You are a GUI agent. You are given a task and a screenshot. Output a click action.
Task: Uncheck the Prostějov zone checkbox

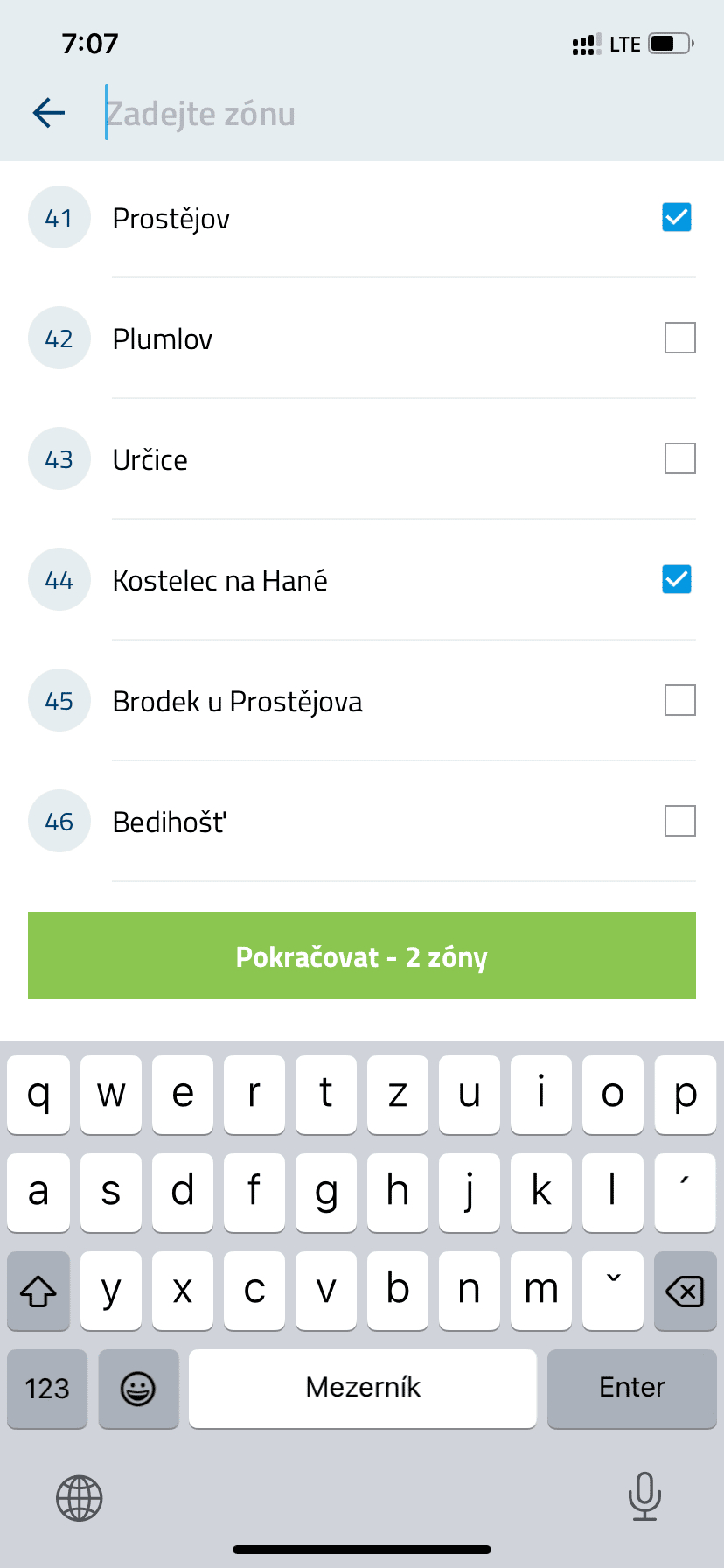coord(677,217)
